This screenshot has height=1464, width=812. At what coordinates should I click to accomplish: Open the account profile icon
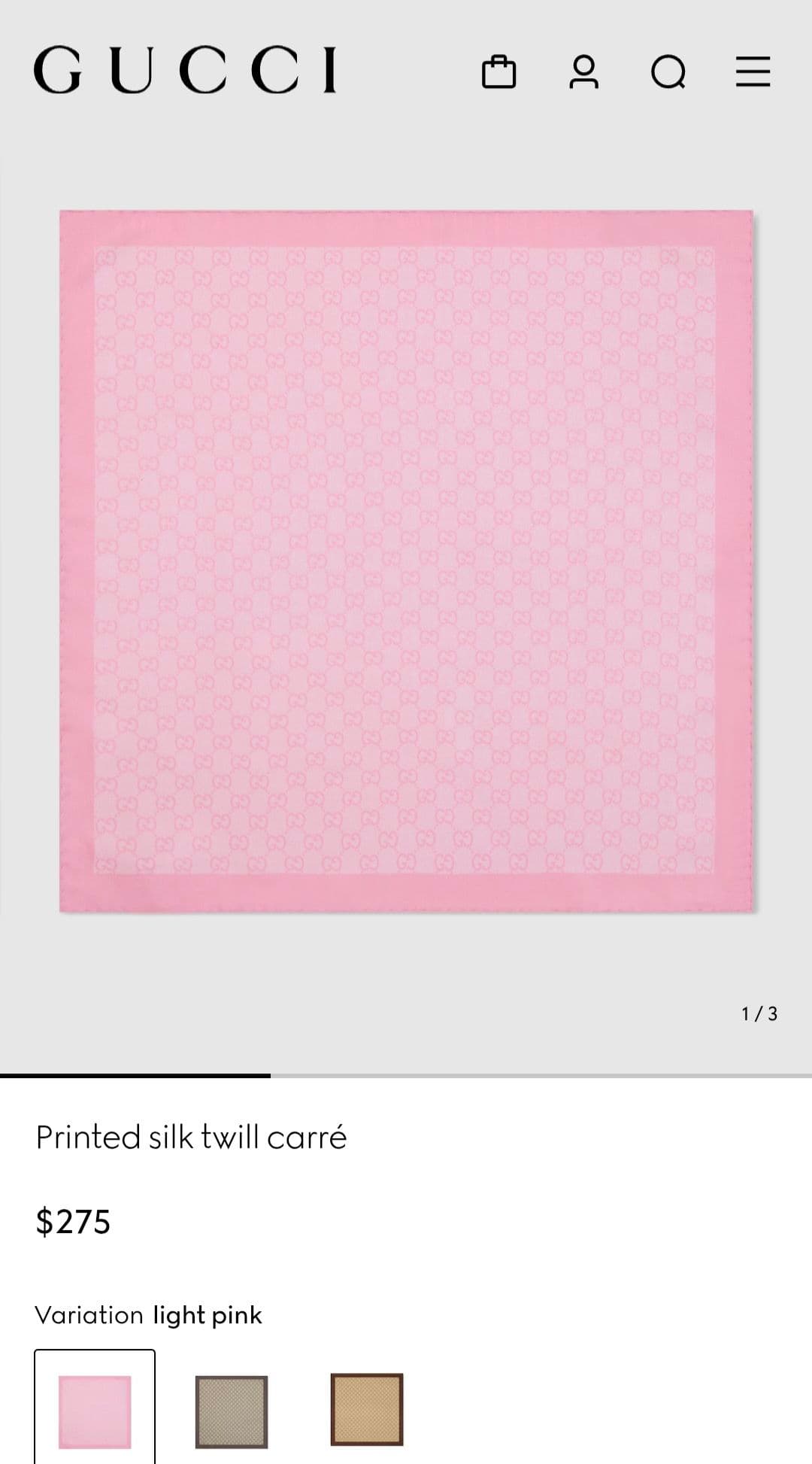[584, 72]
